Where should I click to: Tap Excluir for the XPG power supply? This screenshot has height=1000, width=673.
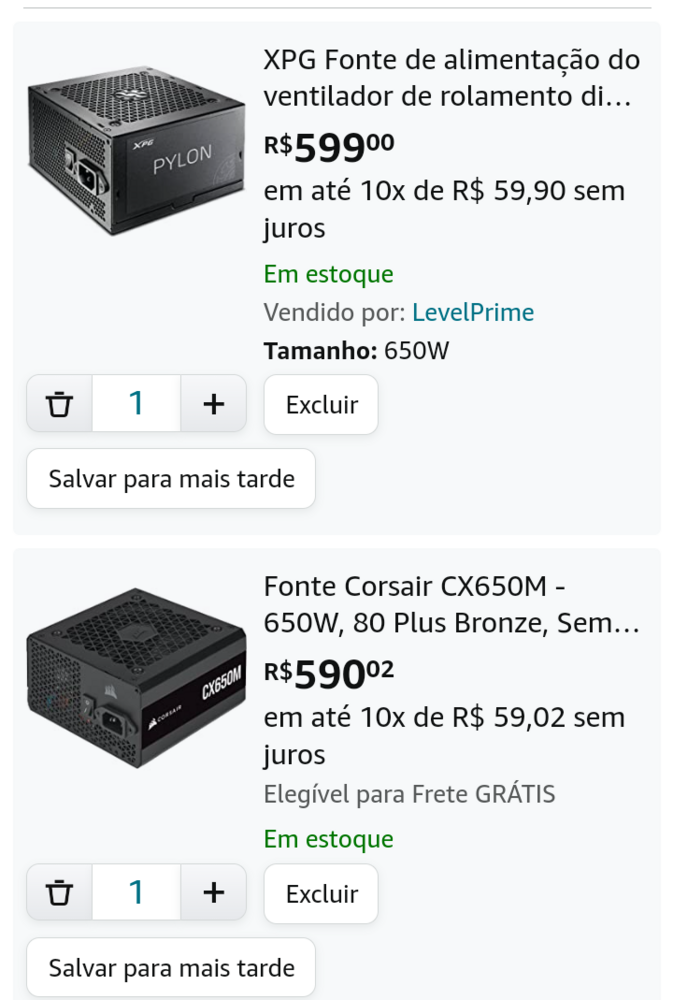click(321, 405)
